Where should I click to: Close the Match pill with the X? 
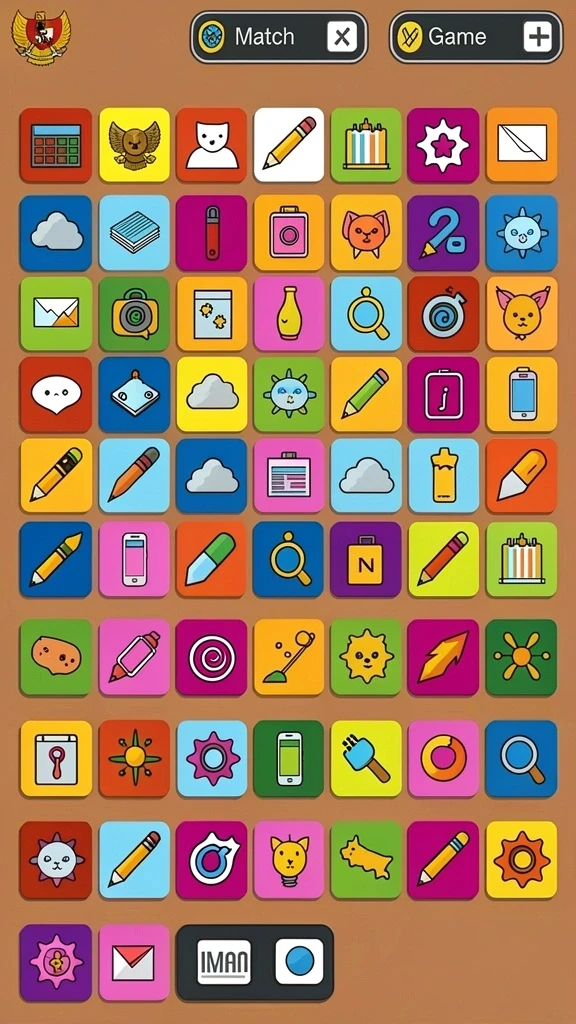pyautogui.click(x=342, y=37)
